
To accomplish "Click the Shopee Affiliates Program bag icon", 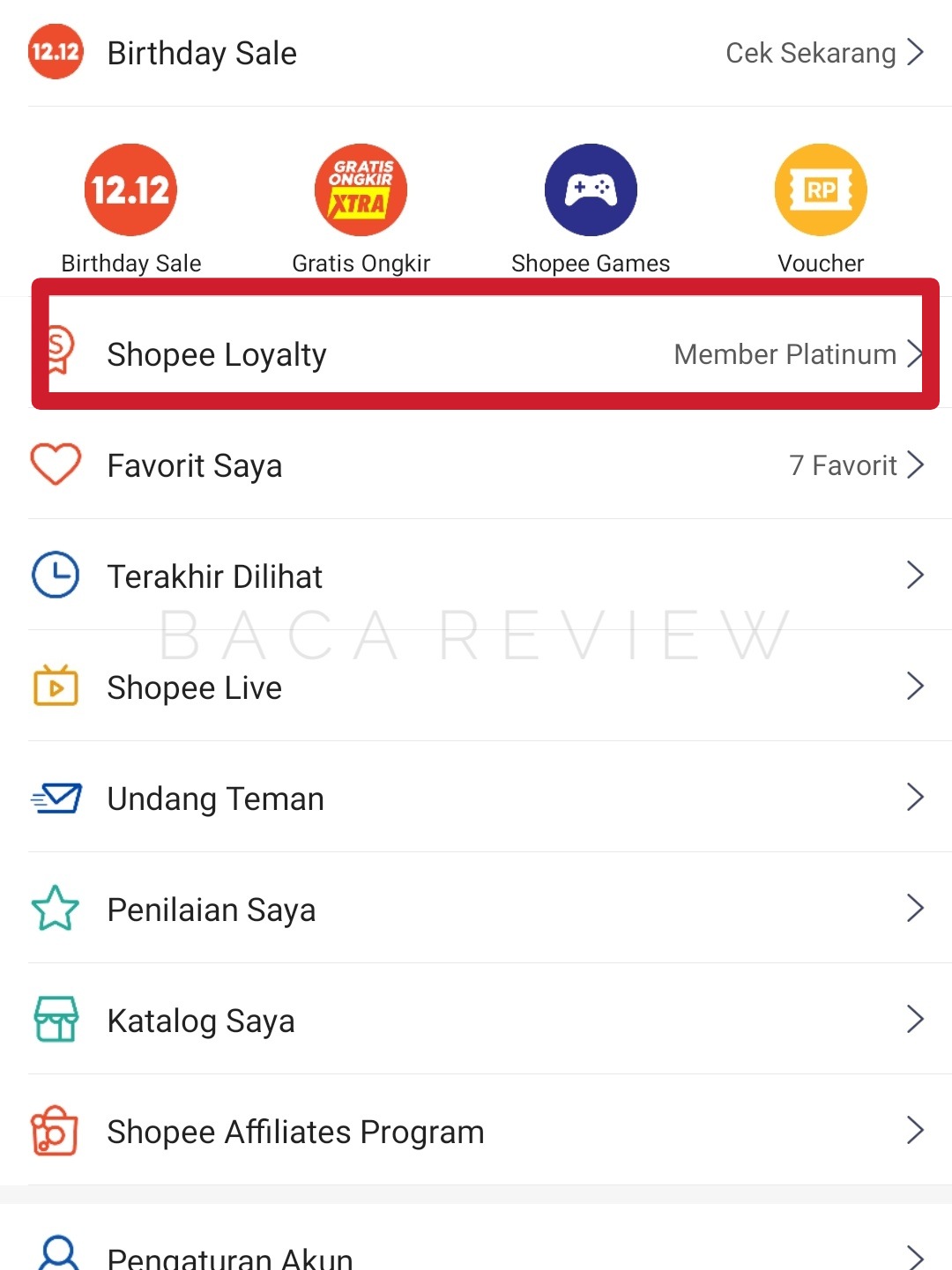I will pyautogui.click(x=56, y=1132).
